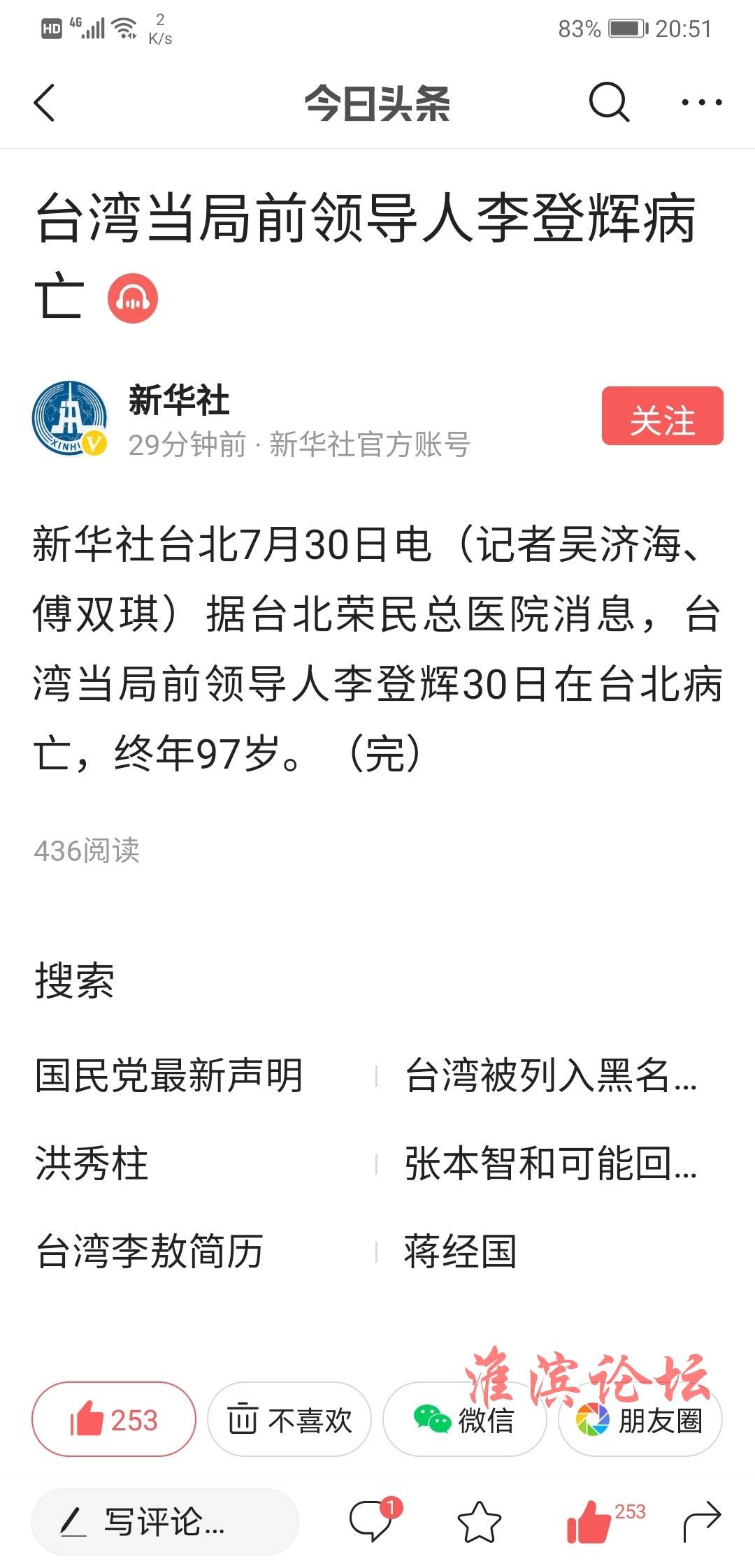Go back using the top-left arrow
Screen dimensions: 755x1568
point(44,103)
